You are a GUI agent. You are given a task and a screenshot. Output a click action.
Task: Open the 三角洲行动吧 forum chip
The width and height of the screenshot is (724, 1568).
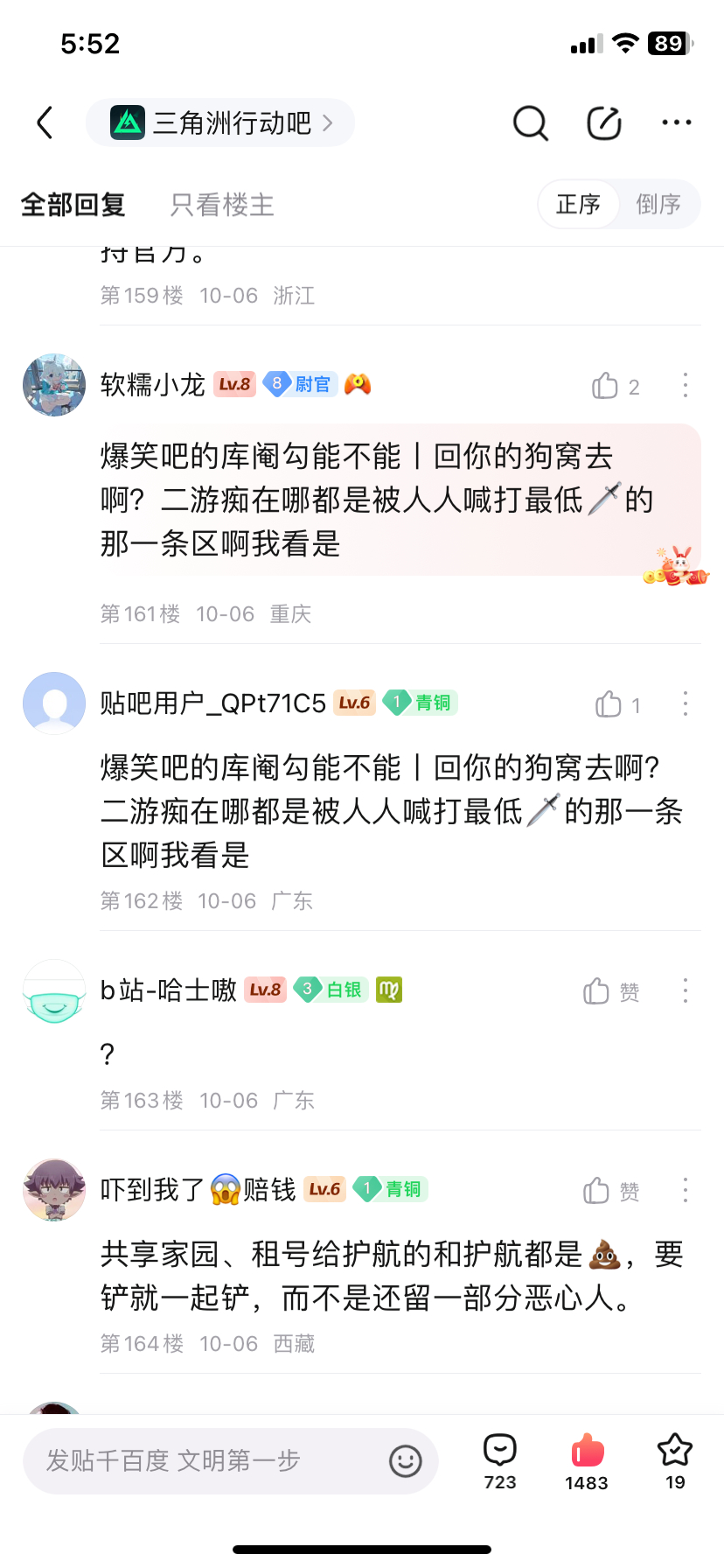pos(220,123)
